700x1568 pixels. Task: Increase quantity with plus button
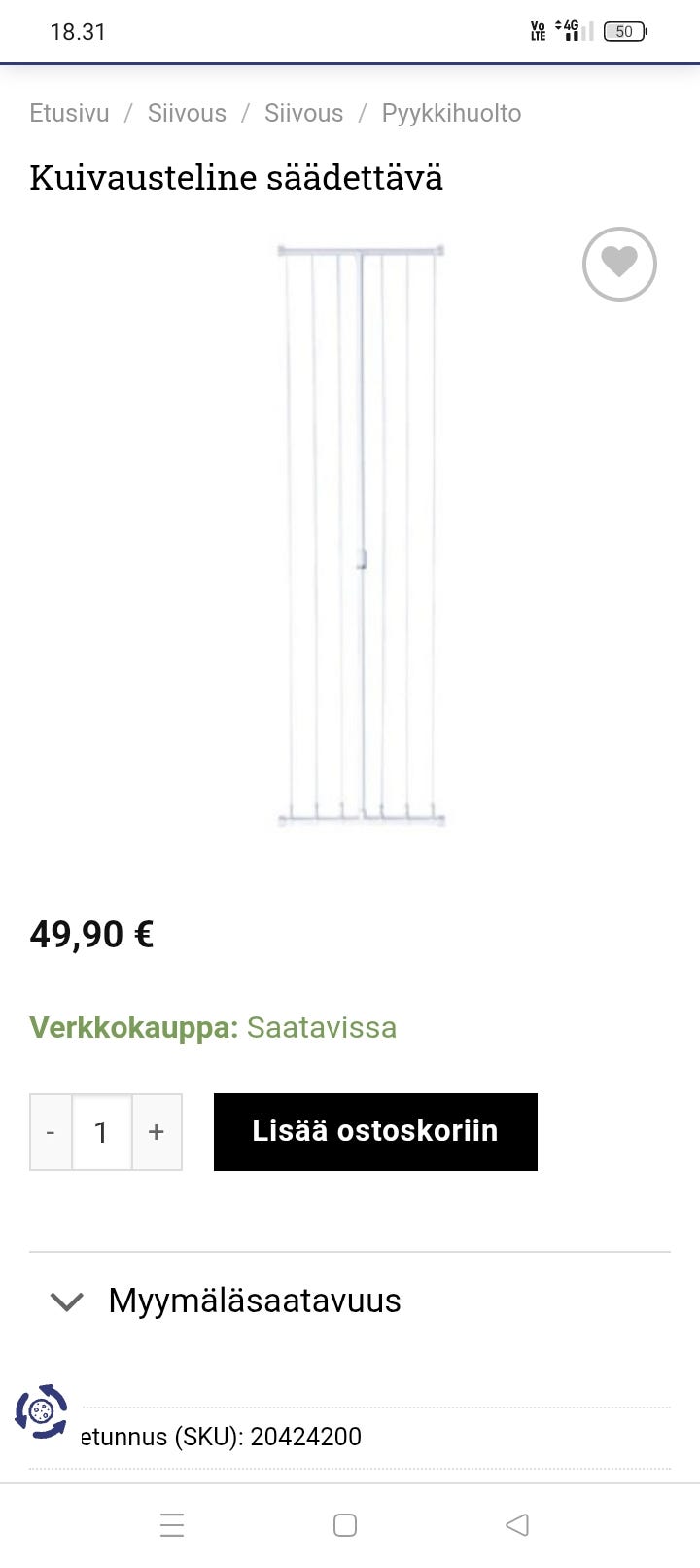(x=157, y=1131)
